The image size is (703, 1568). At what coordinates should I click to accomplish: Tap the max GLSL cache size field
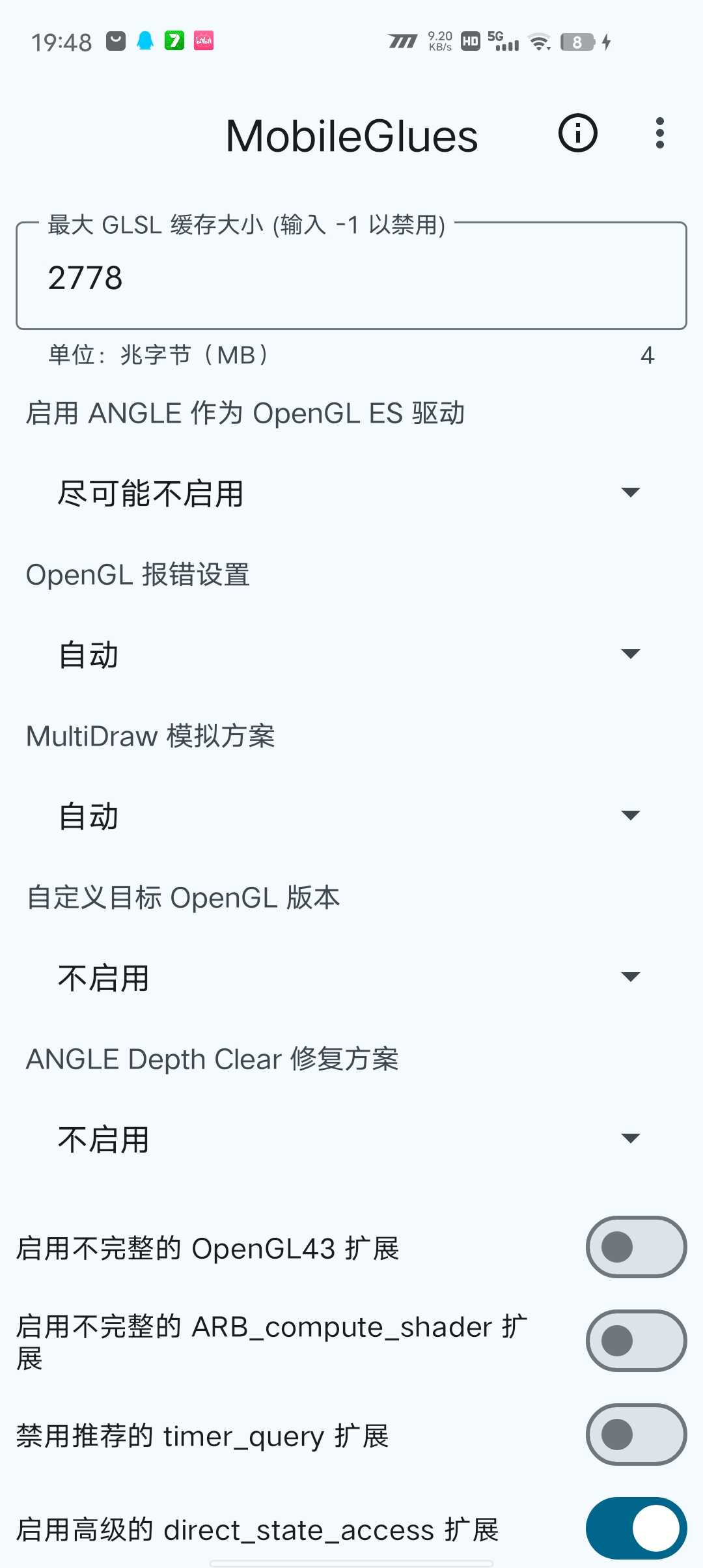351,277
